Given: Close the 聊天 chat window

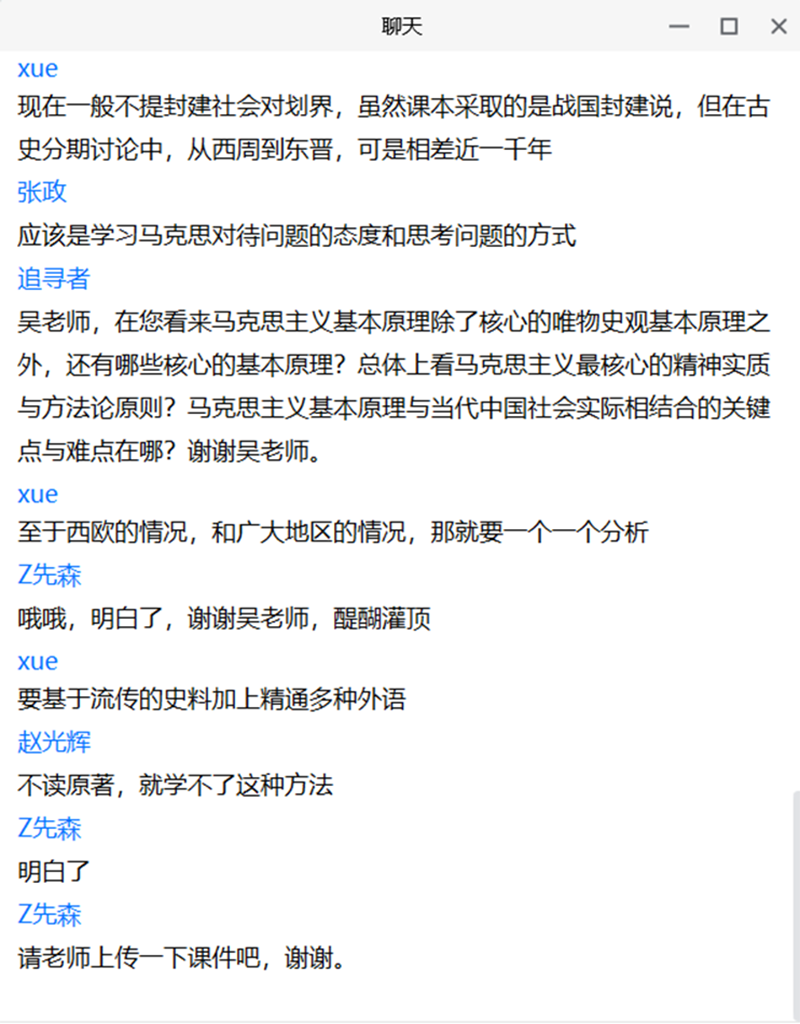Looking at the screenshot, I should tap(778, 26).
